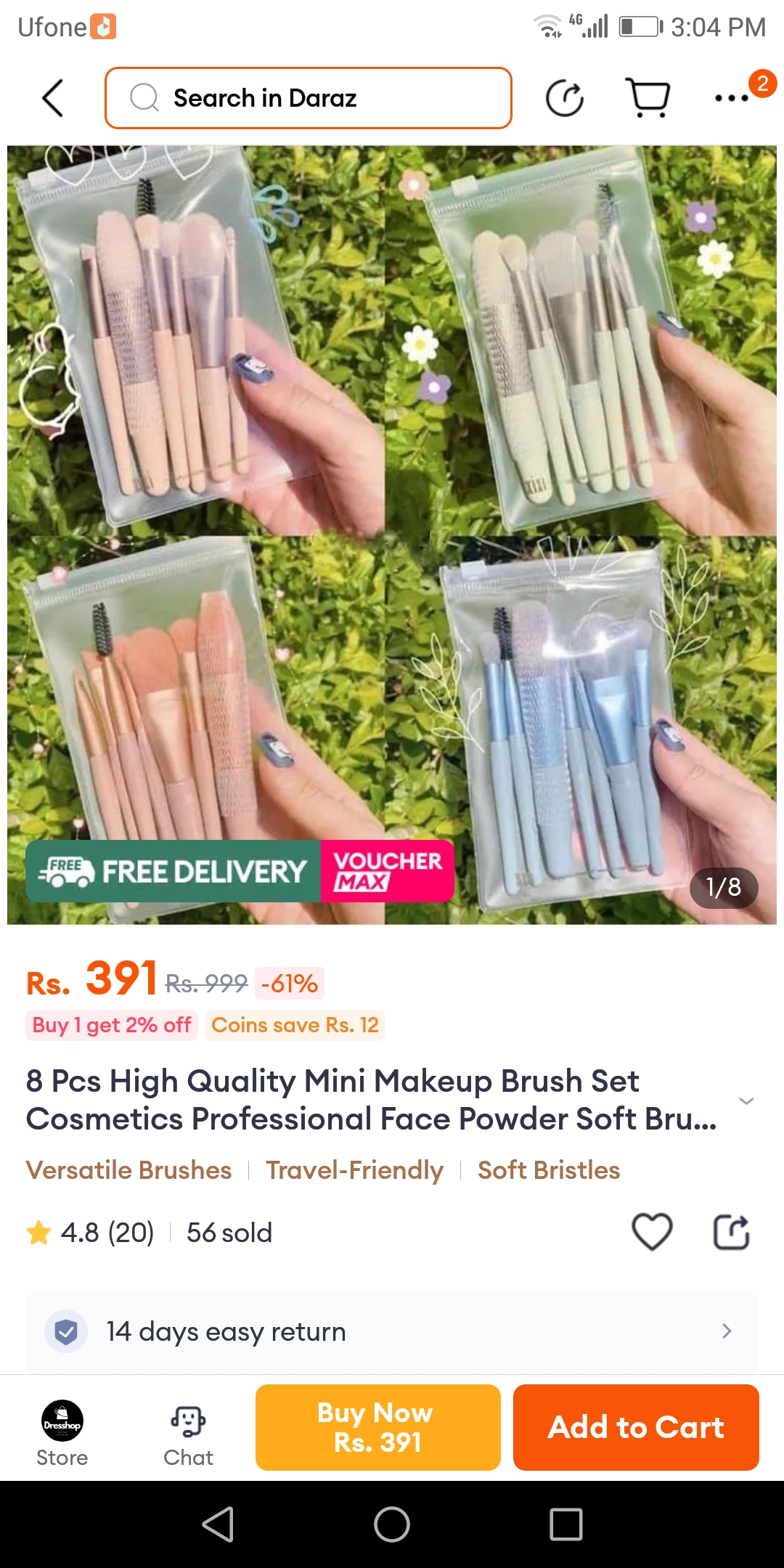Open the shopping cart
Screen dimensions: 784x1568
coord(648,98)
